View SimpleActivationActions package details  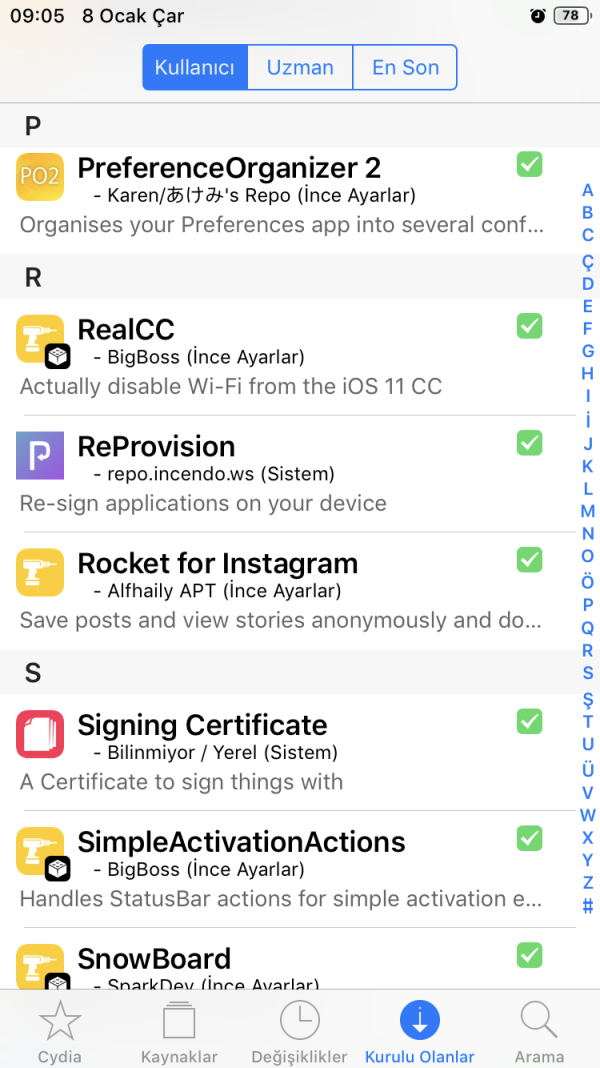[x=280, y=869]
